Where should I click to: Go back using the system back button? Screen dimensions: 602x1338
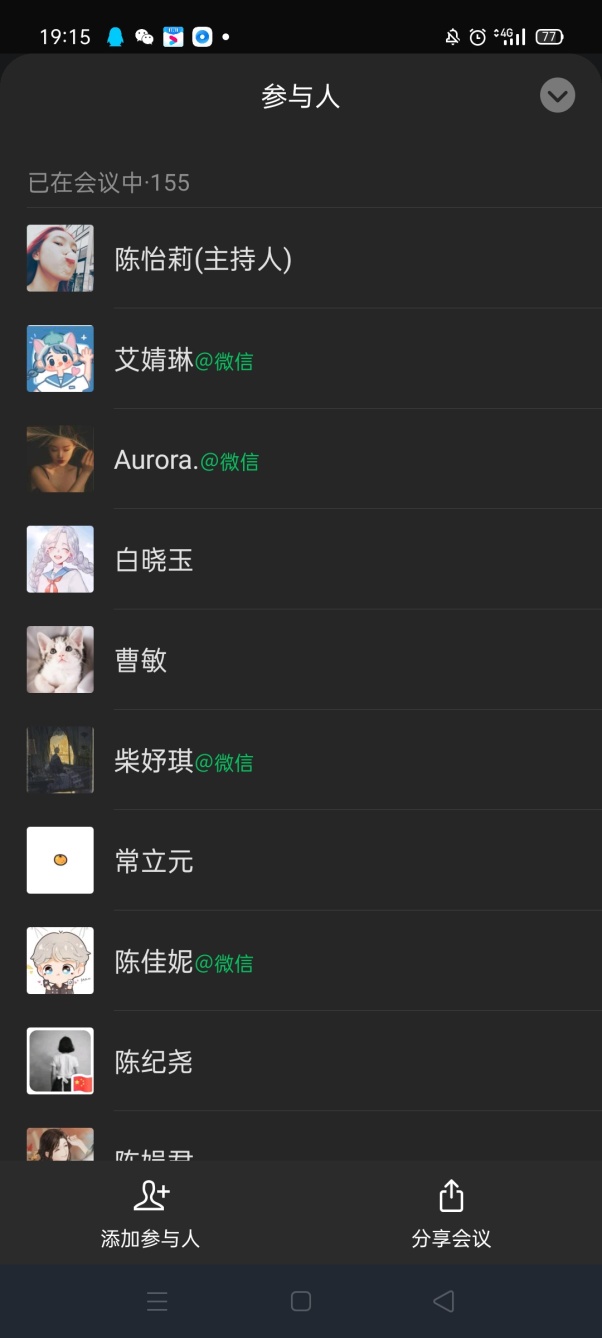pyautogui.click(x=444, y=1301)
